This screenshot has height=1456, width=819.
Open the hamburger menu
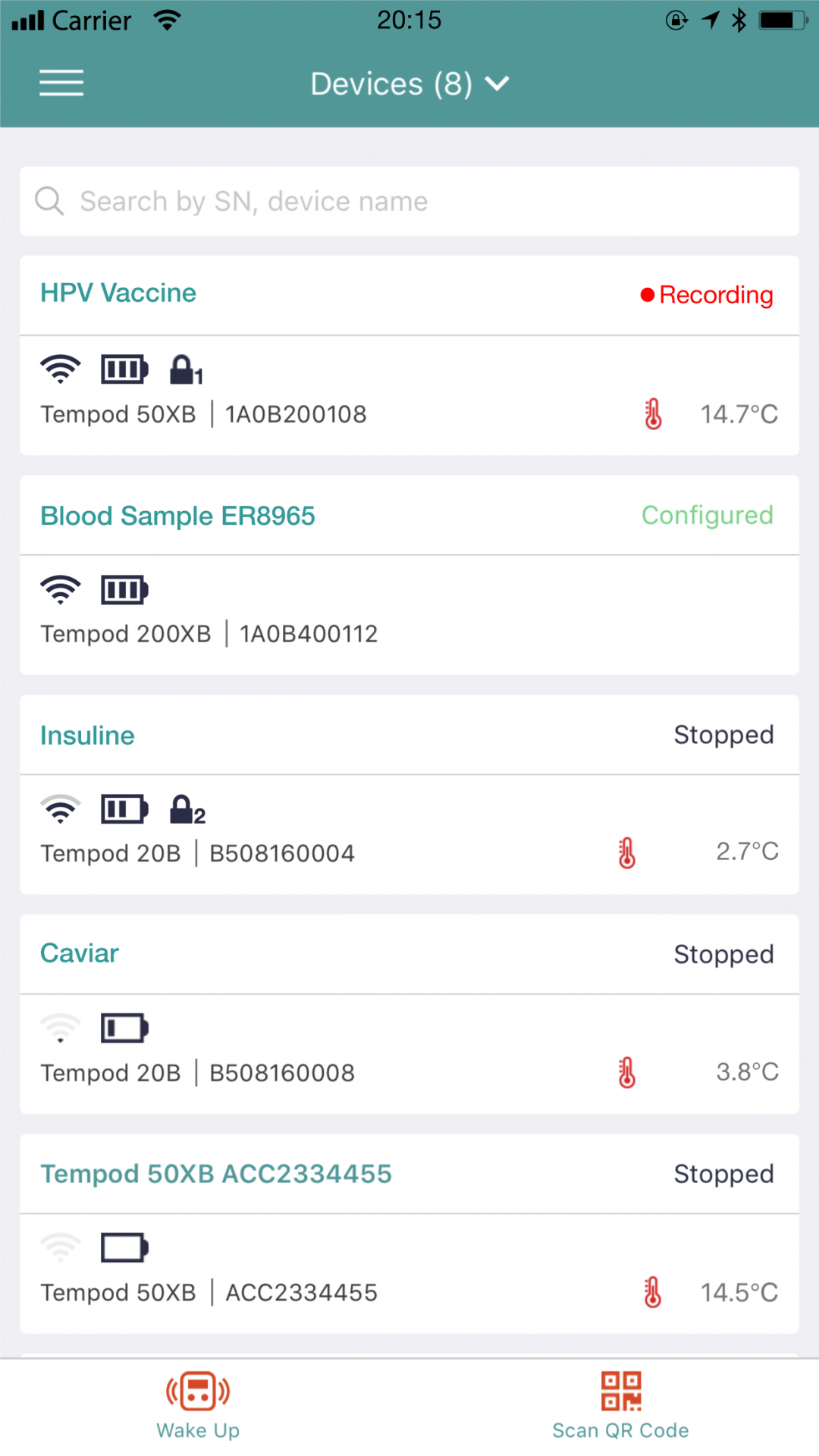tap(61, 83)
